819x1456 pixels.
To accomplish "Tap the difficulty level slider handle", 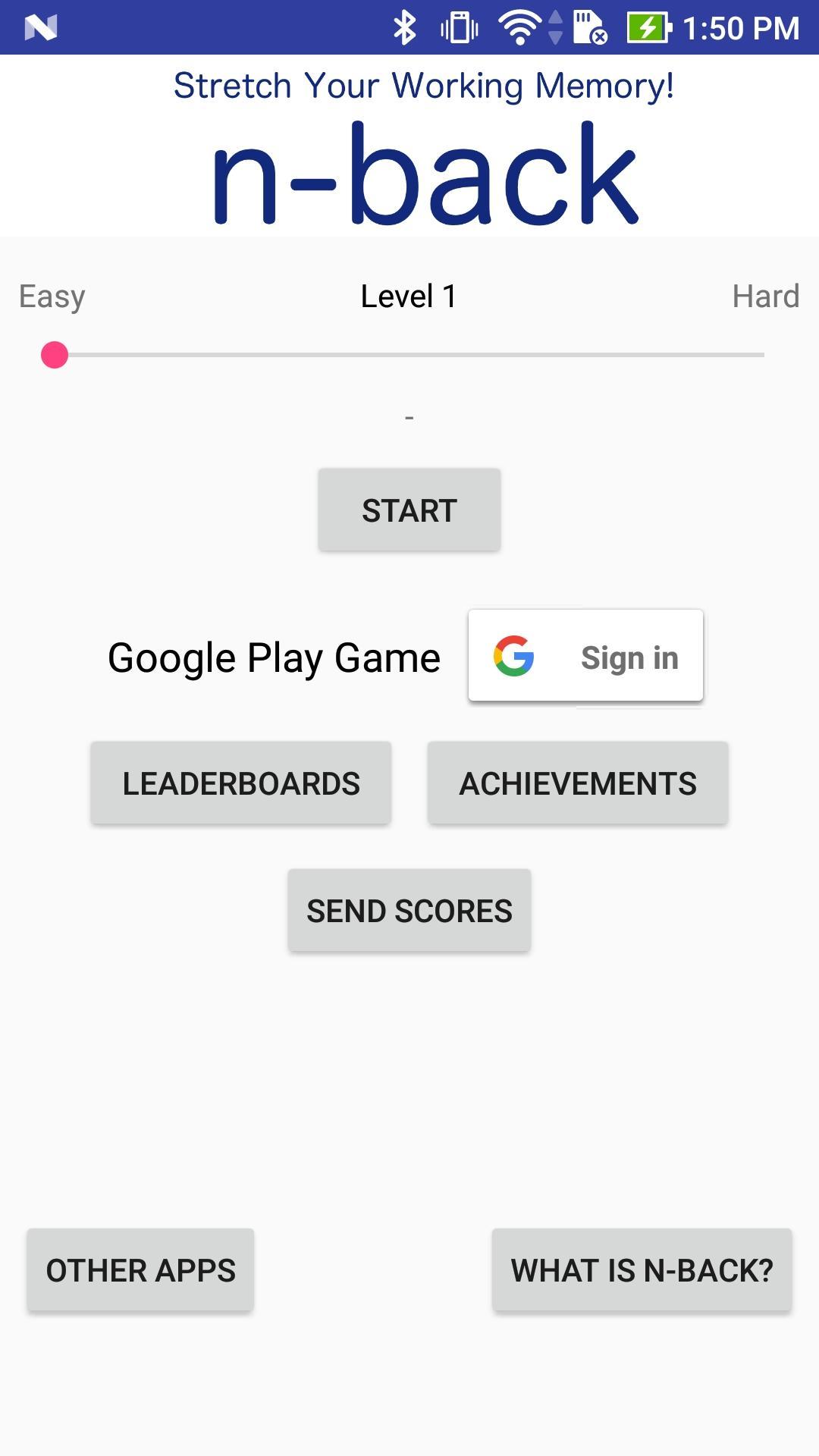I will (55, 355).
